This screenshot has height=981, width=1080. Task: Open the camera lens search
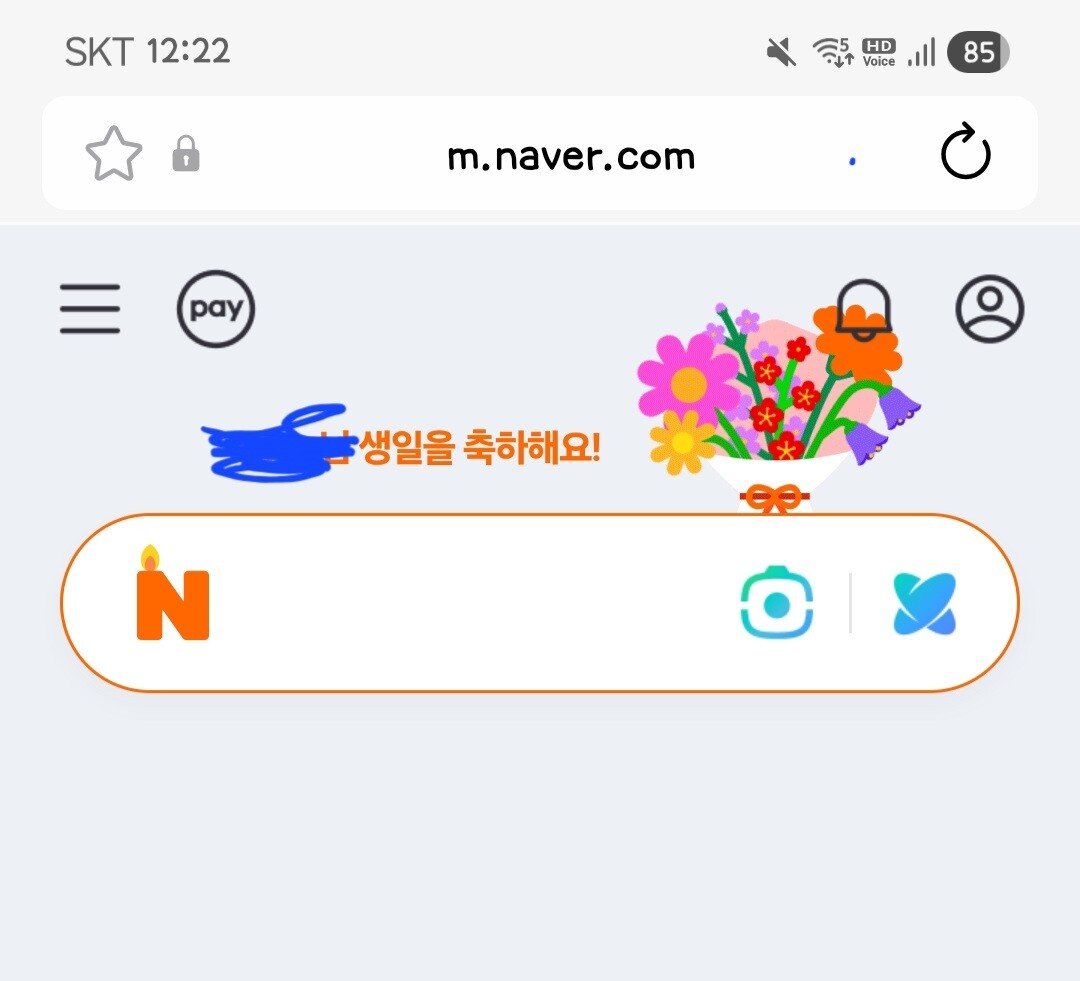coord(776,603)
